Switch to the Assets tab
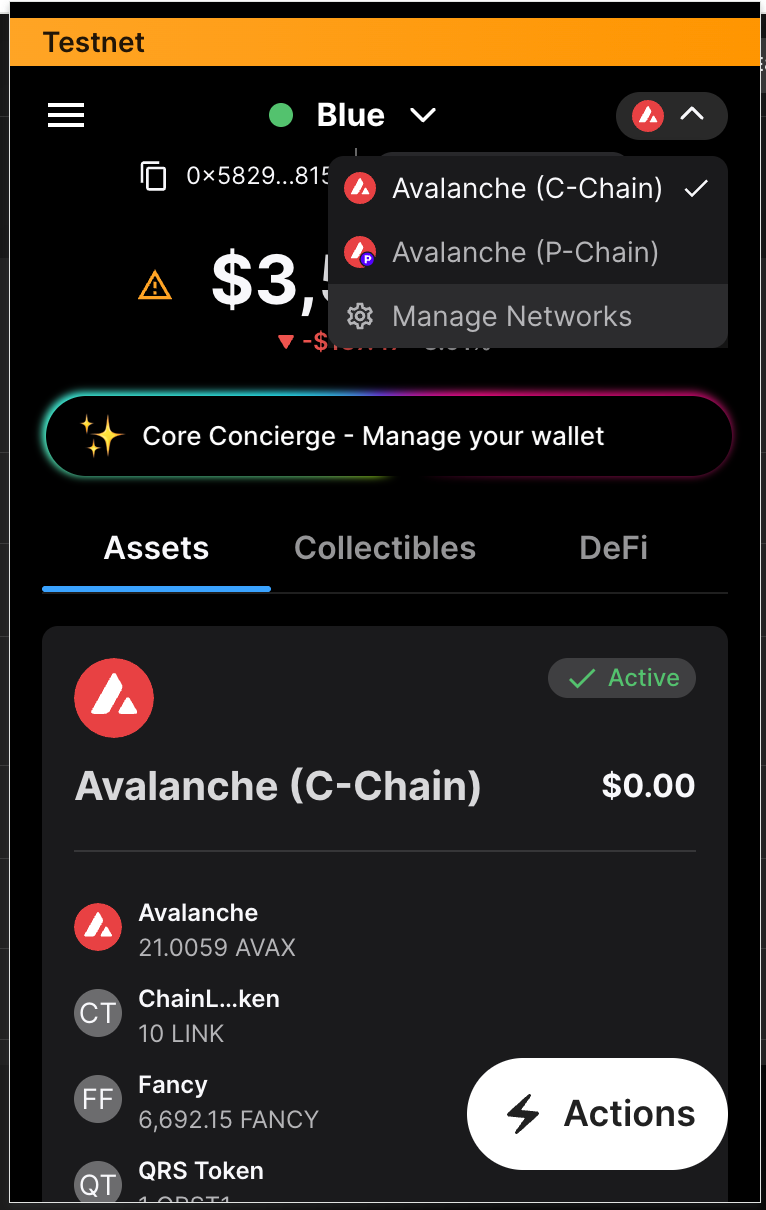 157,548
